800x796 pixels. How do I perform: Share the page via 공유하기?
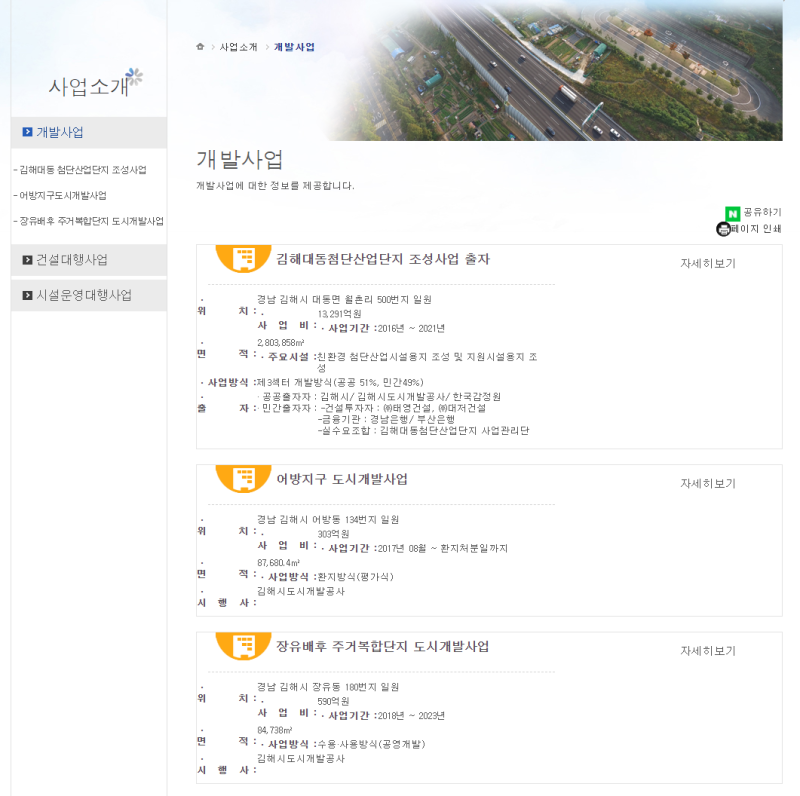(754, 213)
